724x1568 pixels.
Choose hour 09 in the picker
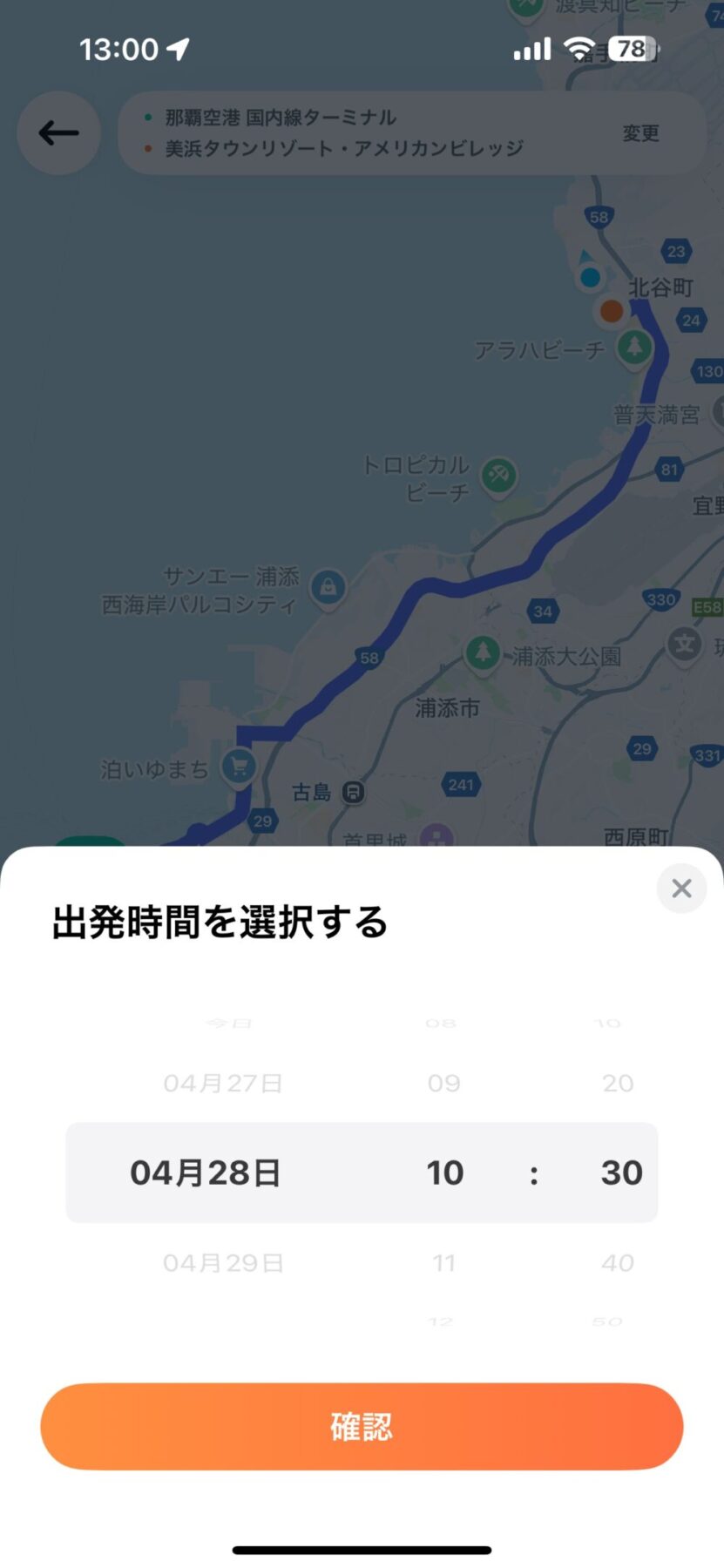click(444, 1083)
